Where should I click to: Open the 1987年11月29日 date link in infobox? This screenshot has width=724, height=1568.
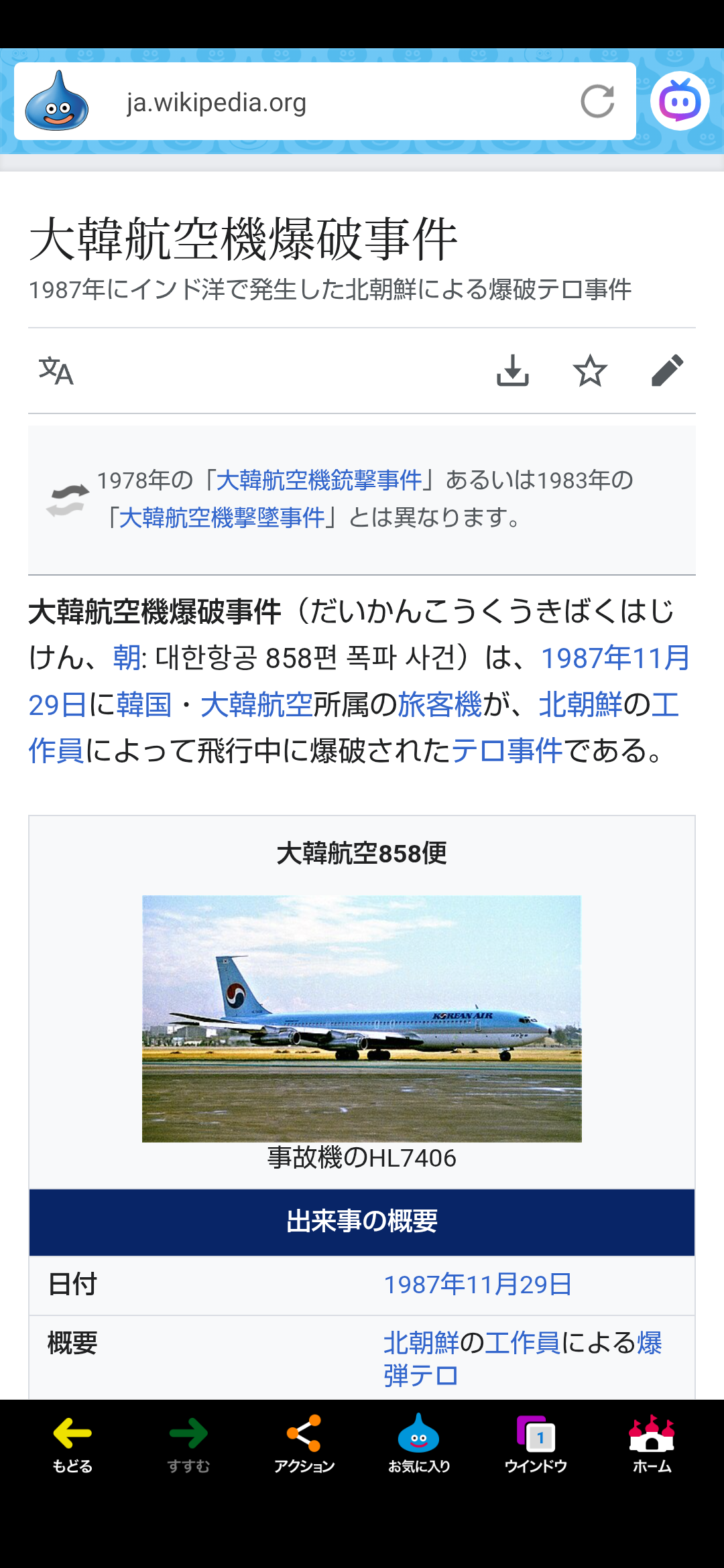tap(477, 1285)
